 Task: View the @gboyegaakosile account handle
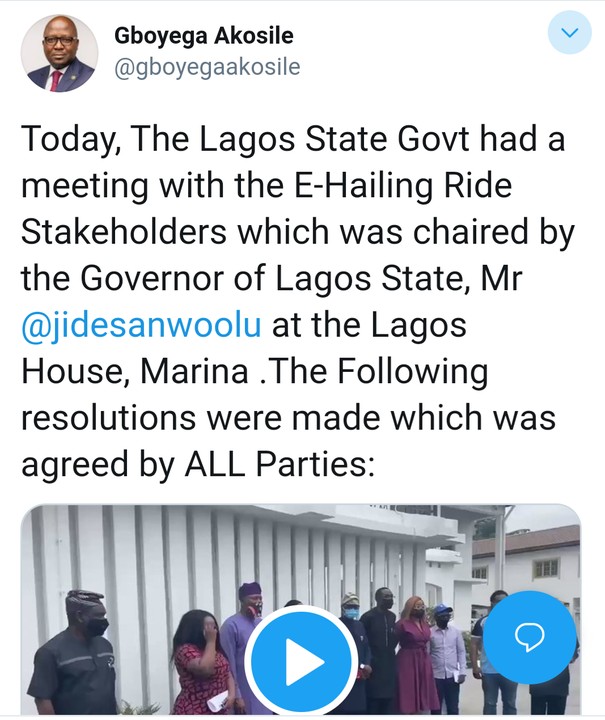point(208,68)
